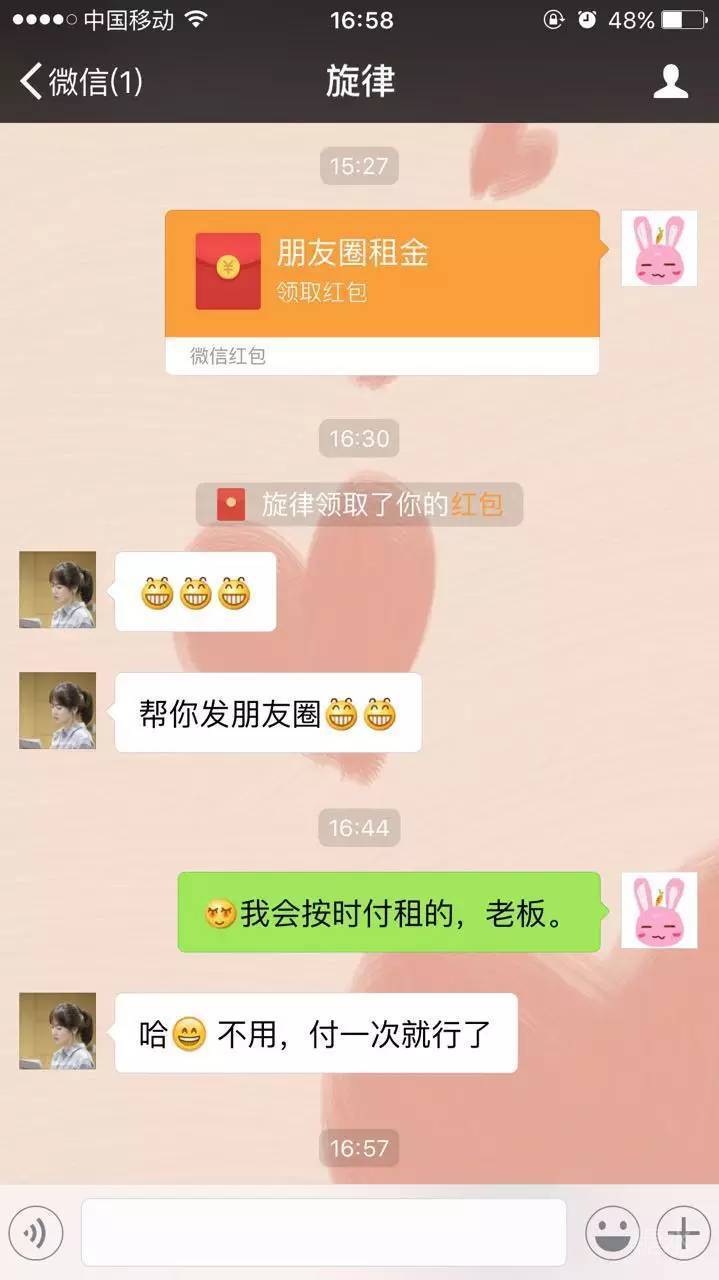This screenshot has width=719, height=1280.
Task: Open my rabbit avatar beside the red packet
Action: click(659, 249)
